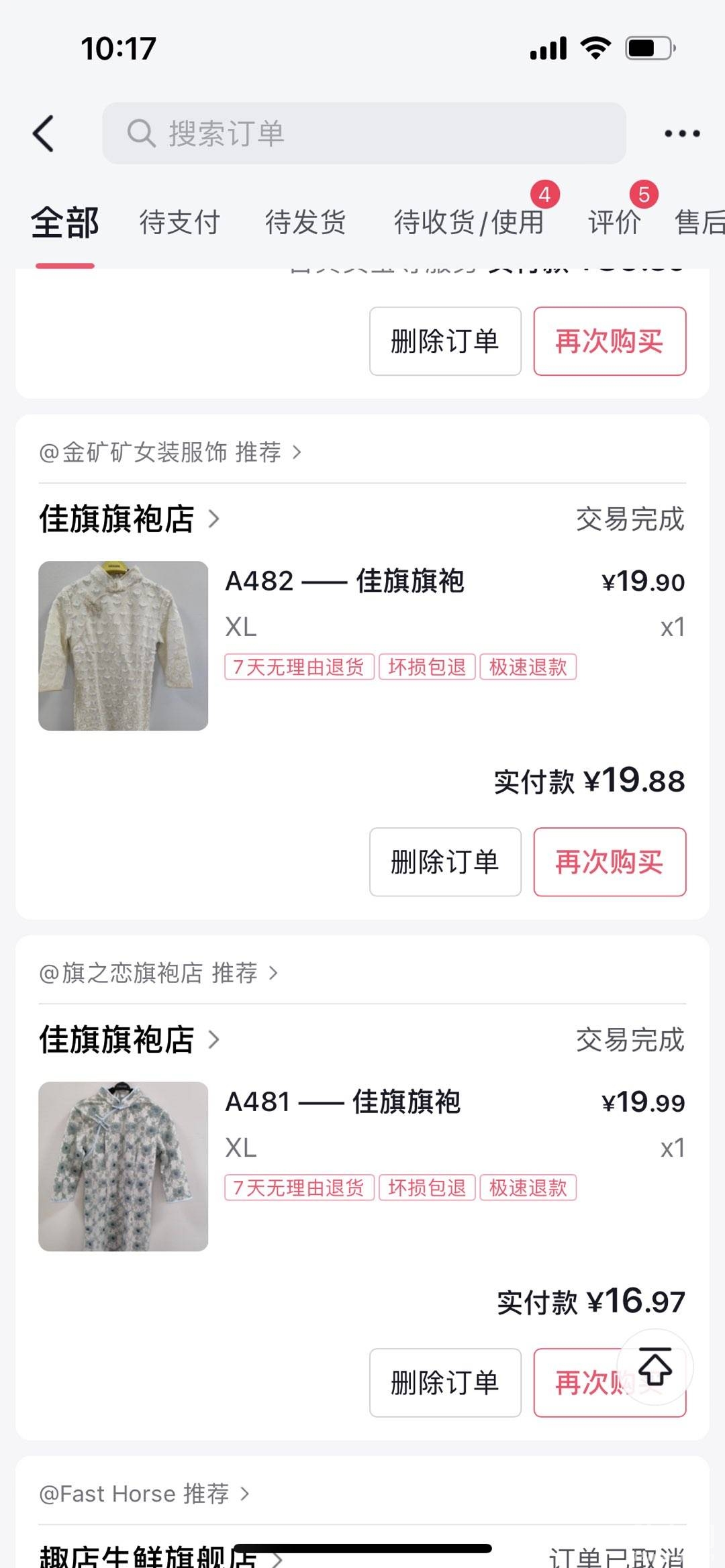Switch to the 待支付 tab
Screen dimensions: 725x1568
tap(179, 223)
